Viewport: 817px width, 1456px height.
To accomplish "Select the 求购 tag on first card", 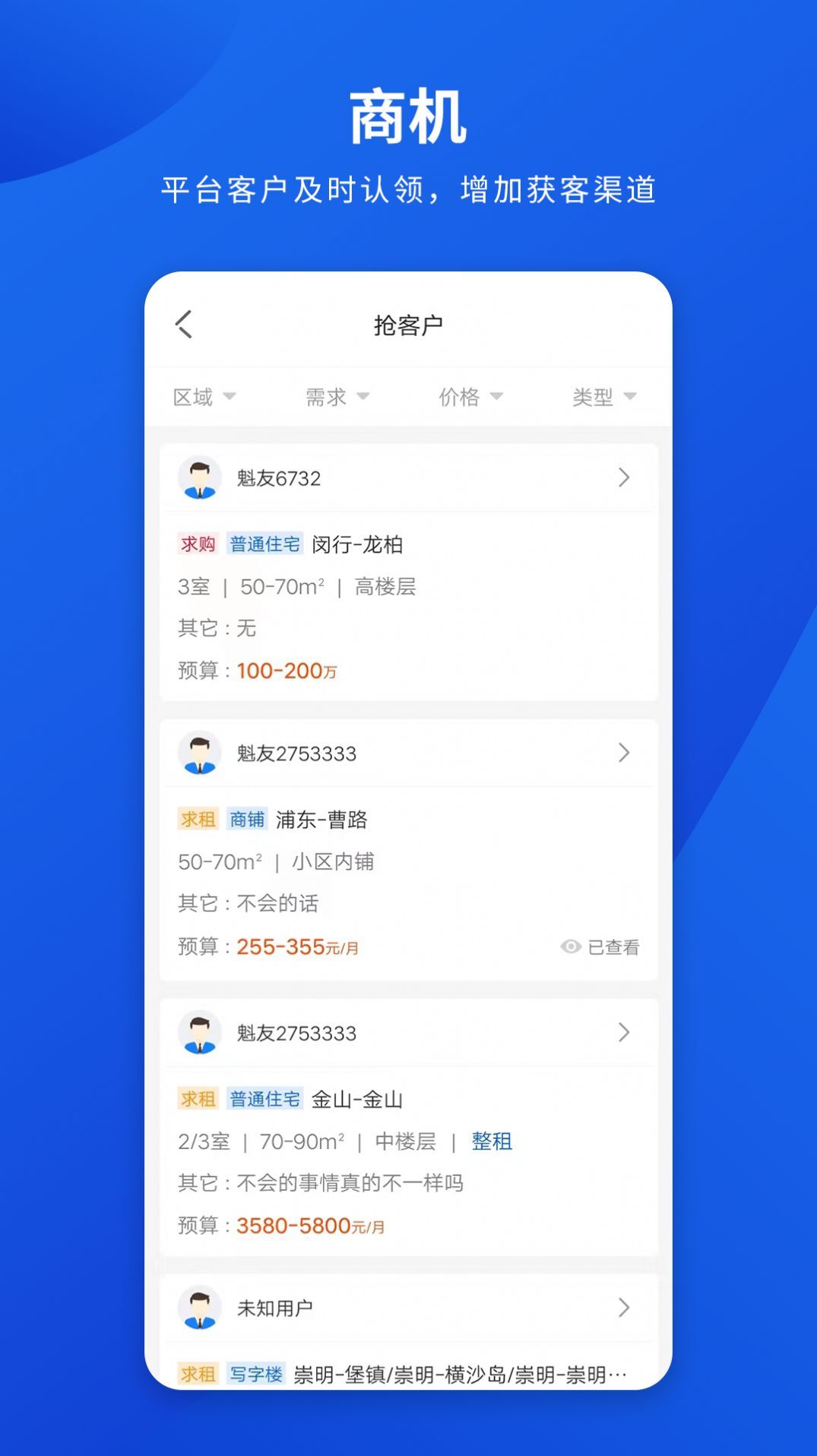I will click(198, 544).
